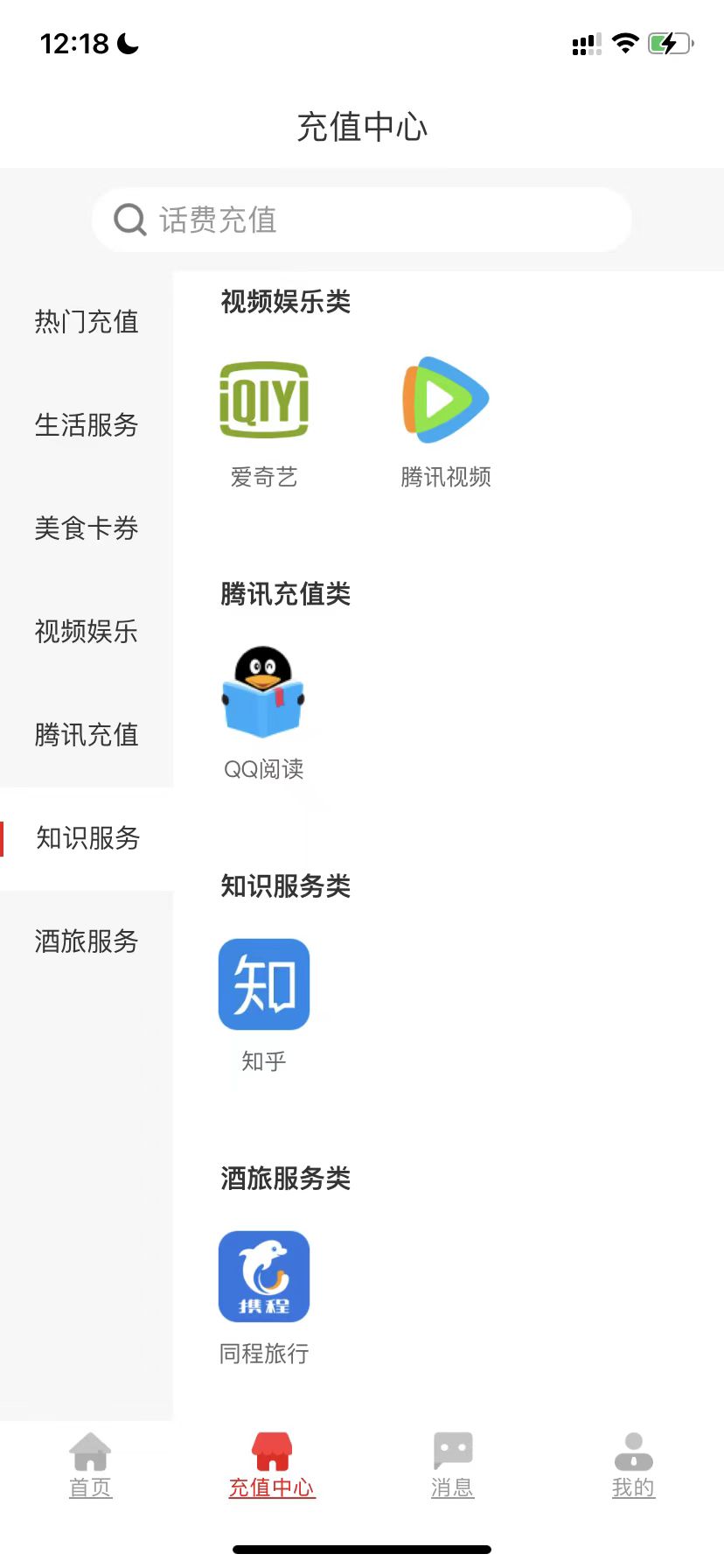Open the 美食卡券 category
This screenshot has width=724, height=1568.
(86, 528)
